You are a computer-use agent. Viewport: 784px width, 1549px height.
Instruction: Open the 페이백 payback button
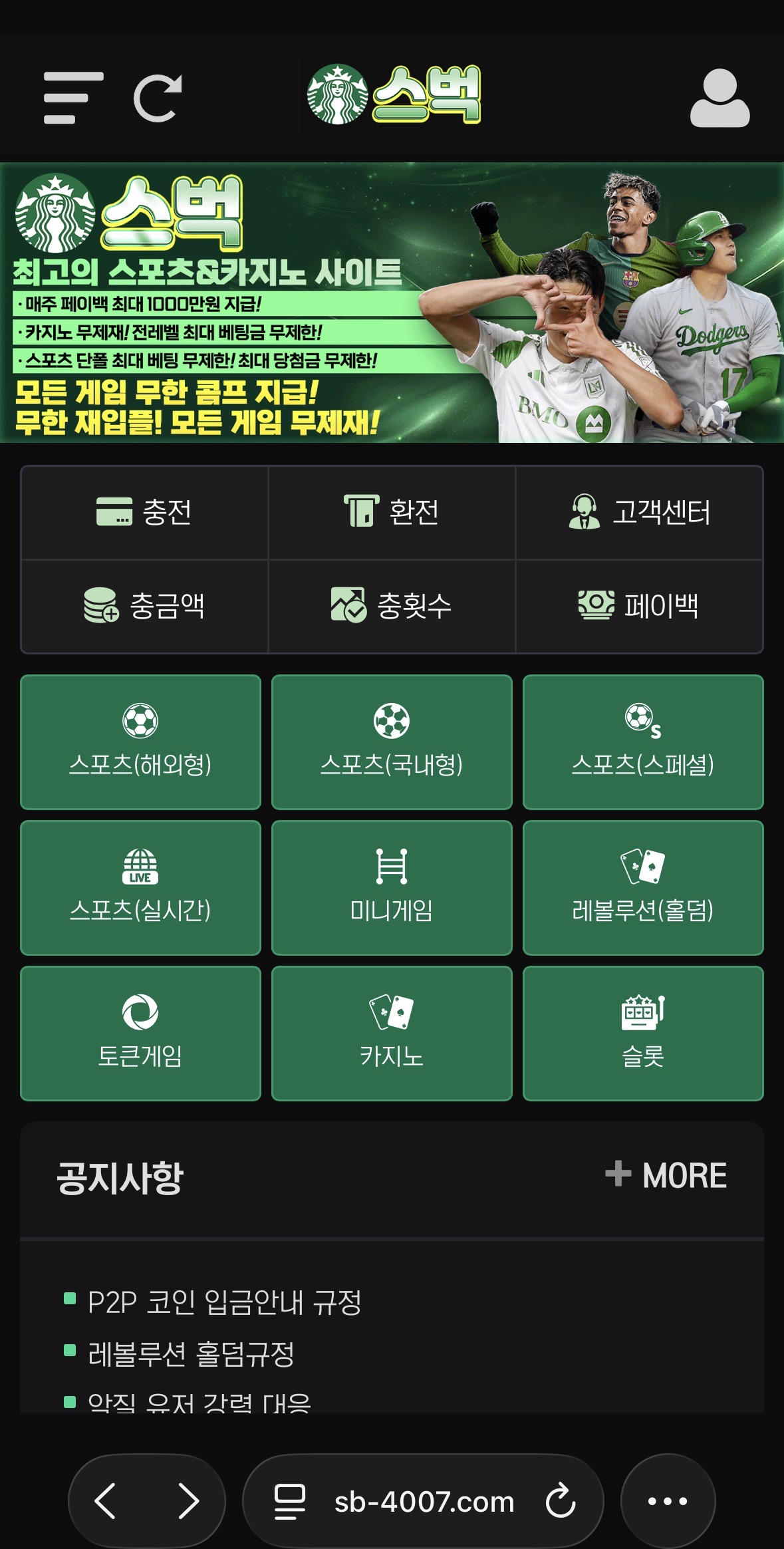coord(640,606)
